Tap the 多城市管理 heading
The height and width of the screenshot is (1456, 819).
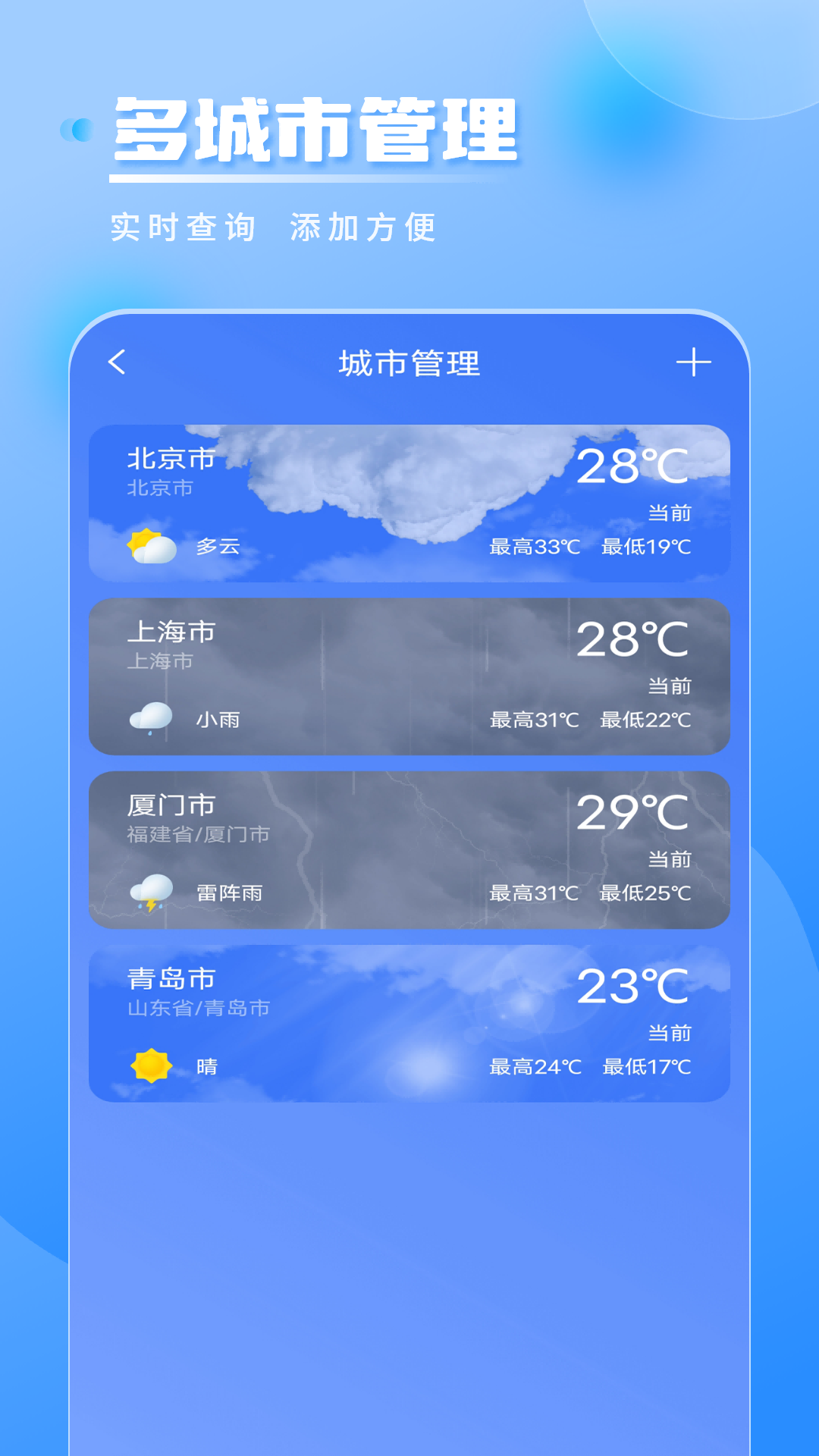(x=318, y=130)
